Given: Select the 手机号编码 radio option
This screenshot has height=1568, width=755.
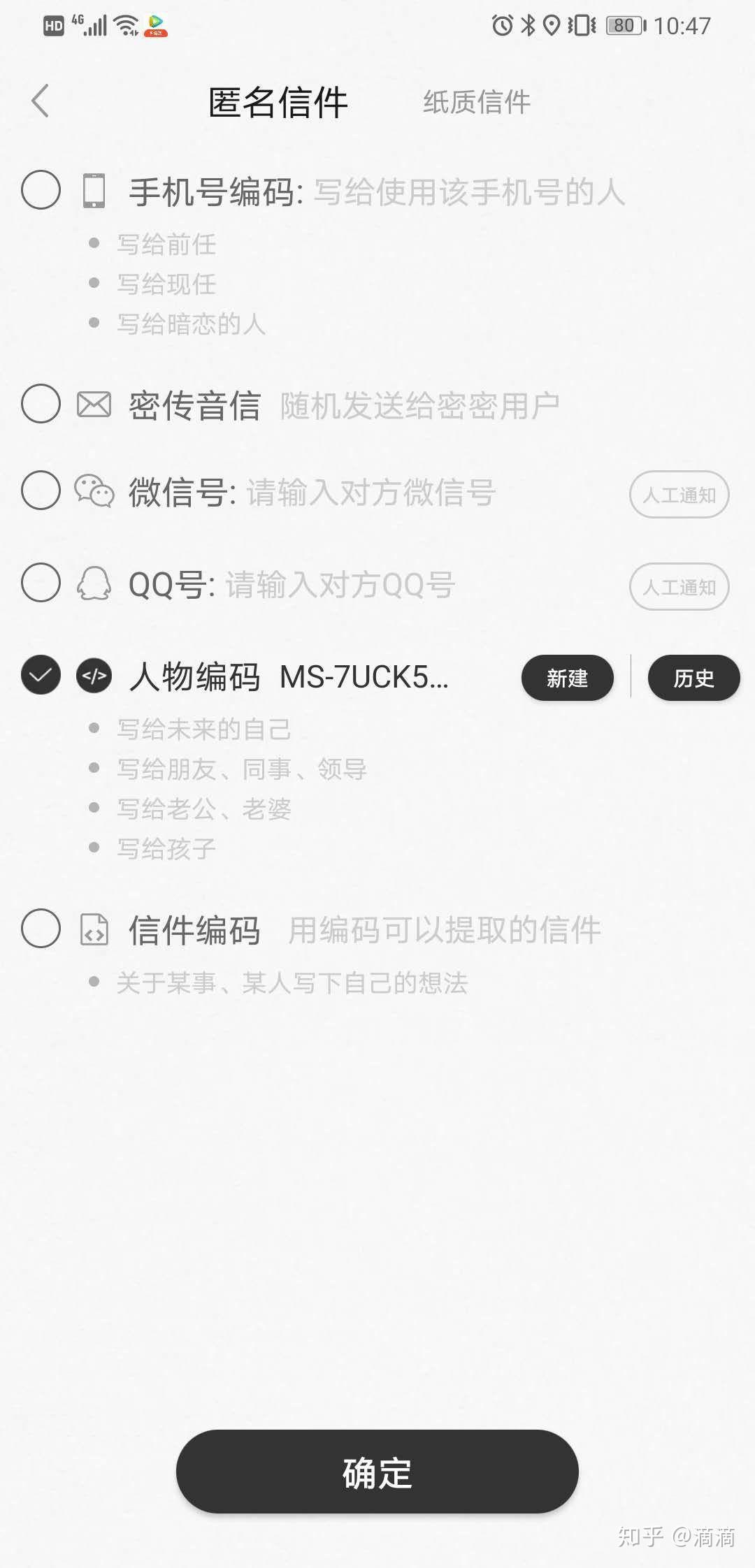Looking at the screenshot, I should tap(41, 190).
